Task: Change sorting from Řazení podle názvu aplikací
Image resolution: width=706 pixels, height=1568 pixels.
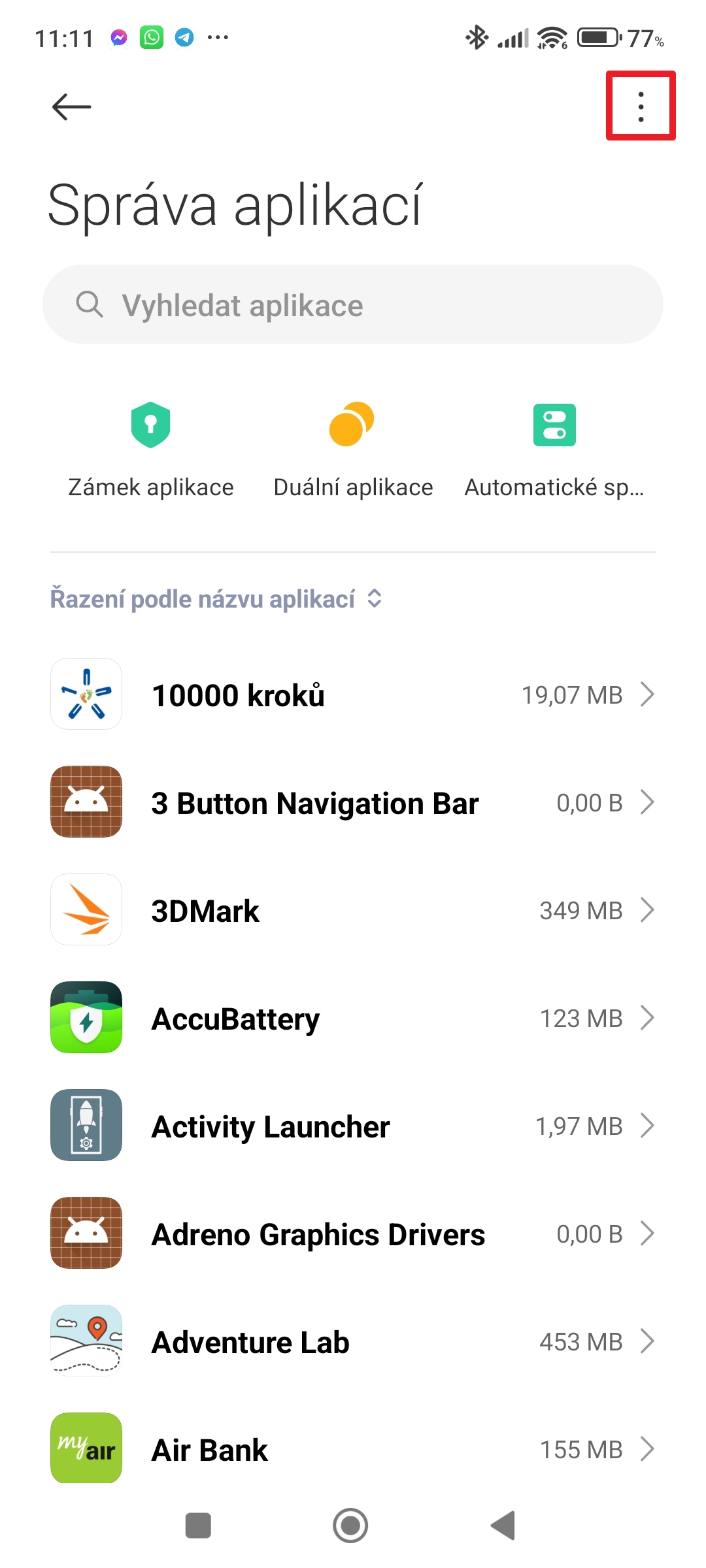Action: [216, 599]
